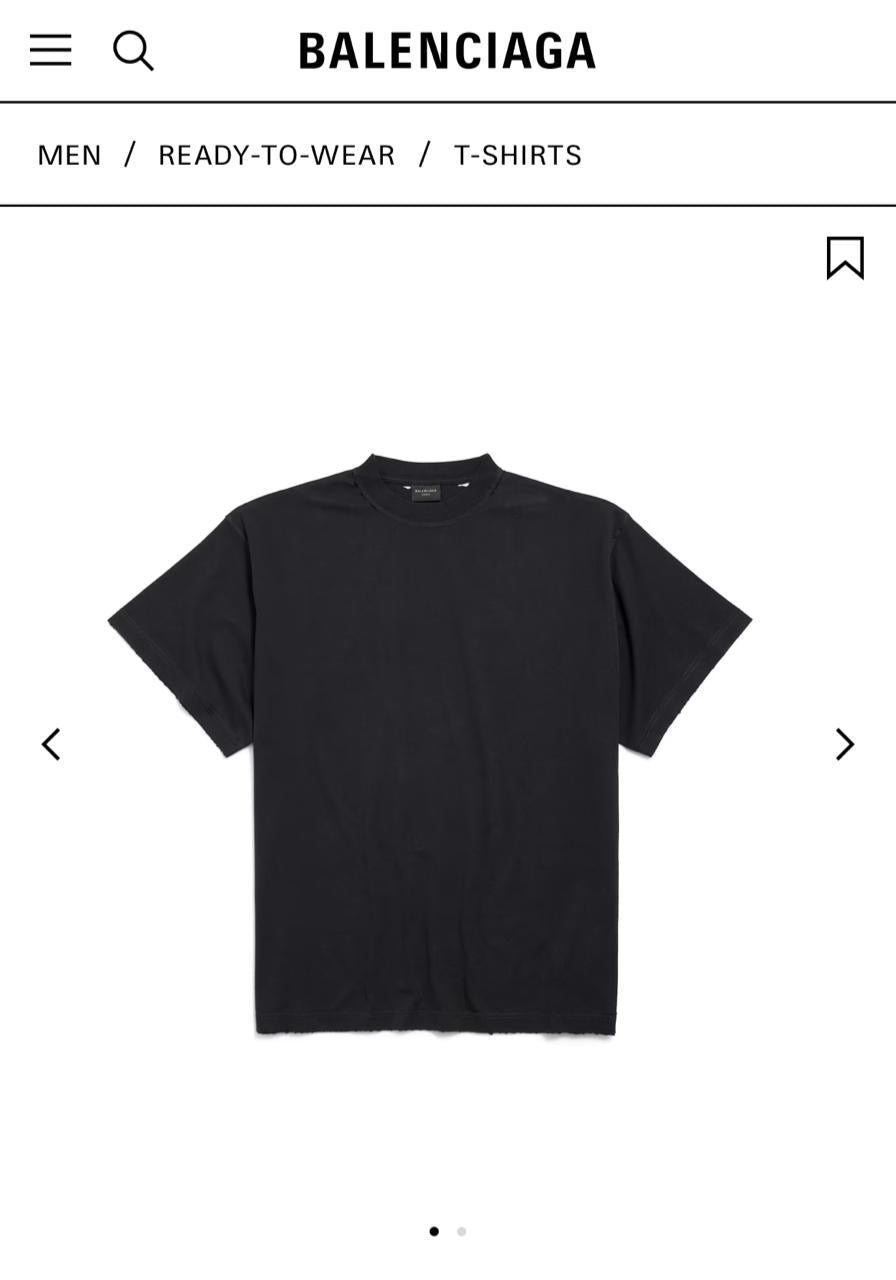Open the T-SHIRTS breadcrumb category
Screen dimensions: 896x1280
pos(517,155)
